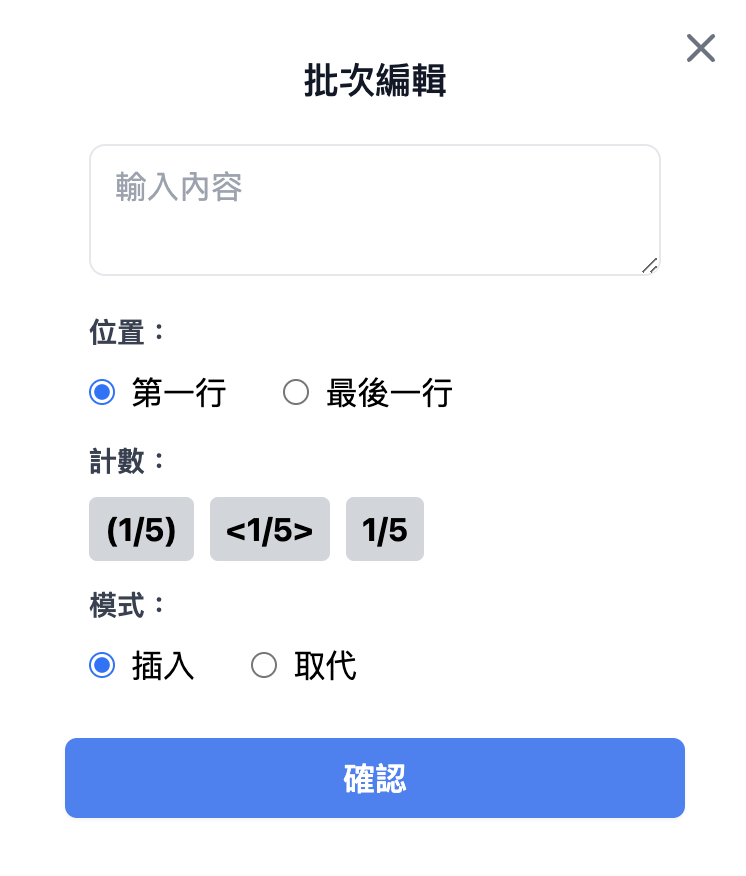Click the middle <1/5> gray counter chip

click(269, 529)
